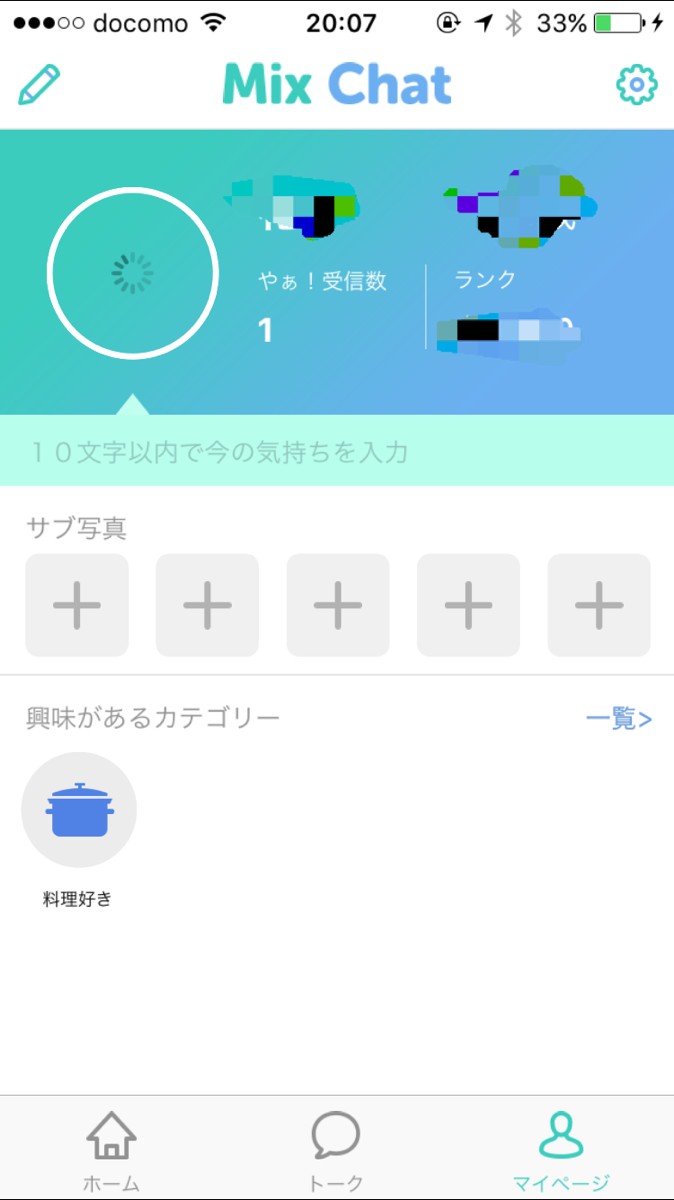Screen dimensions: 674x1200
Task: Go to the トーク tab
Action: 336,1151
